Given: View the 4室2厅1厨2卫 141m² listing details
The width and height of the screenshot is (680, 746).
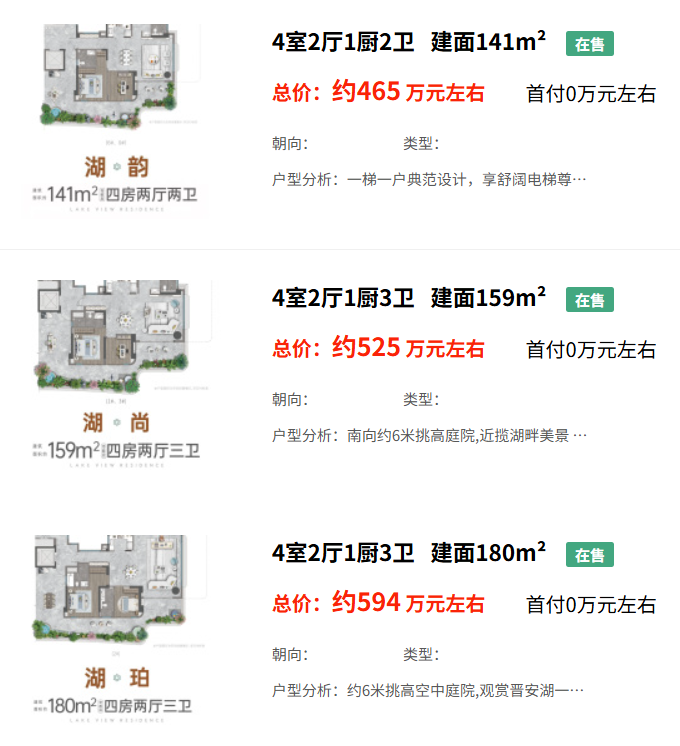Looking at the screenshot, I should (x=408, y=42).
